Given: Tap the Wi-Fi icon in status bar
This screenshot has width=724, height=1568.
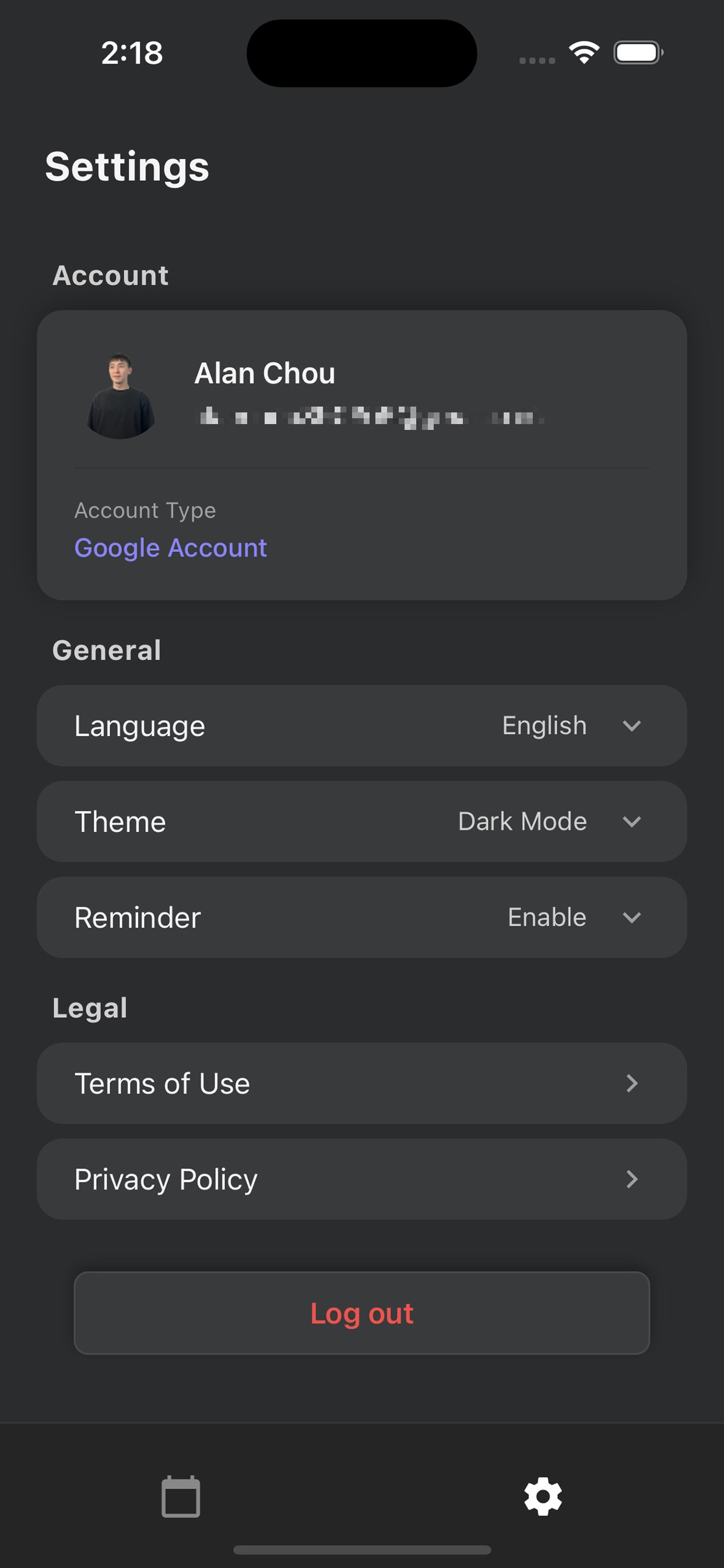Looking at the screenshot, I should (585, 52).
